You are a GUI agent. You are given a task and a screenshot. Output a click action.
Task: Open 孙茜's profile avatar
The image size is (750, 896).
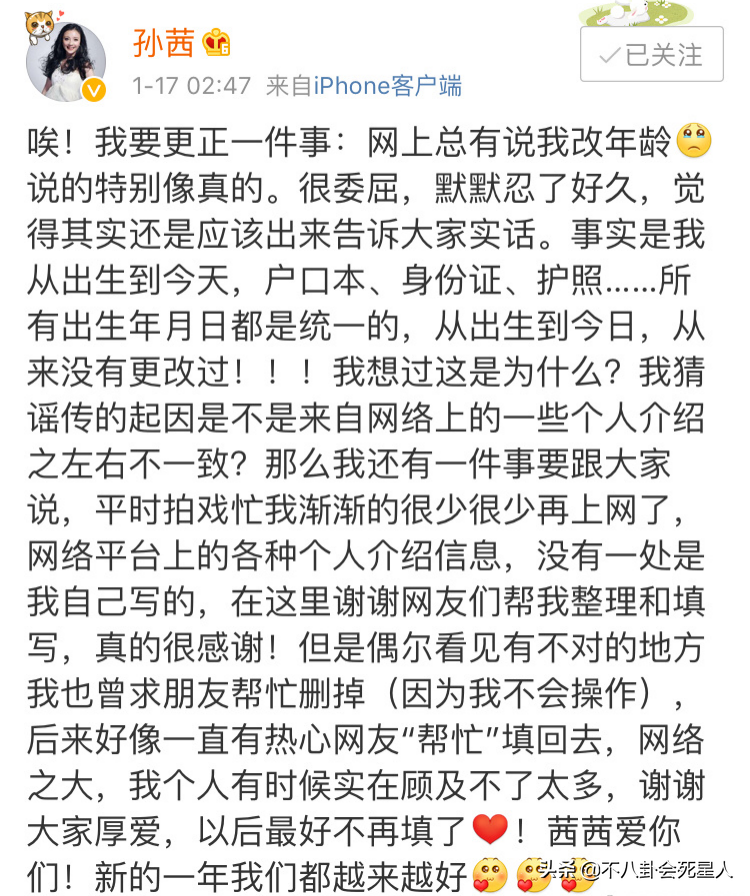66,62
